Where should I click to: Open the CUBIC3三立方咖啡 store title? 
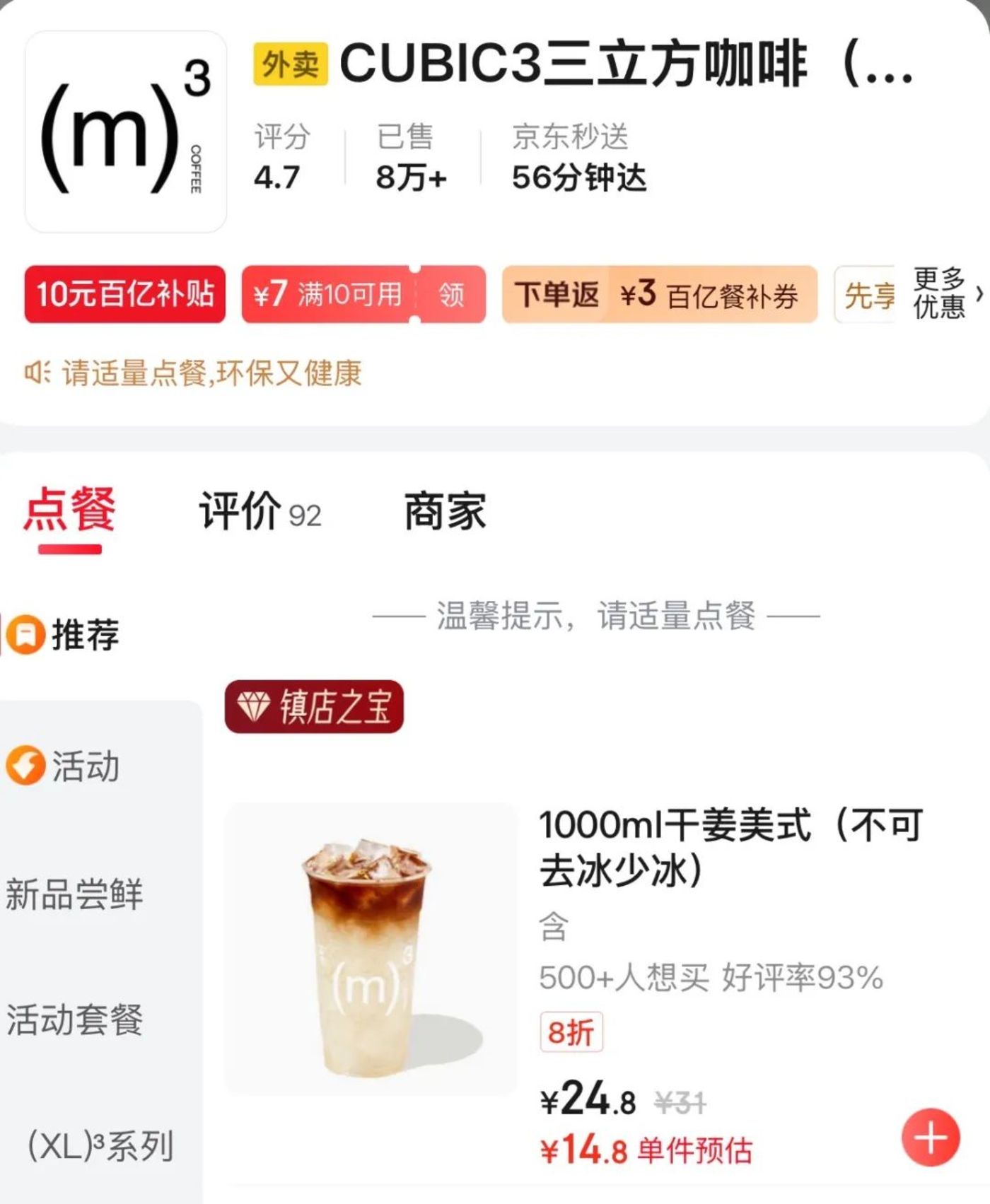coord(626,64)
